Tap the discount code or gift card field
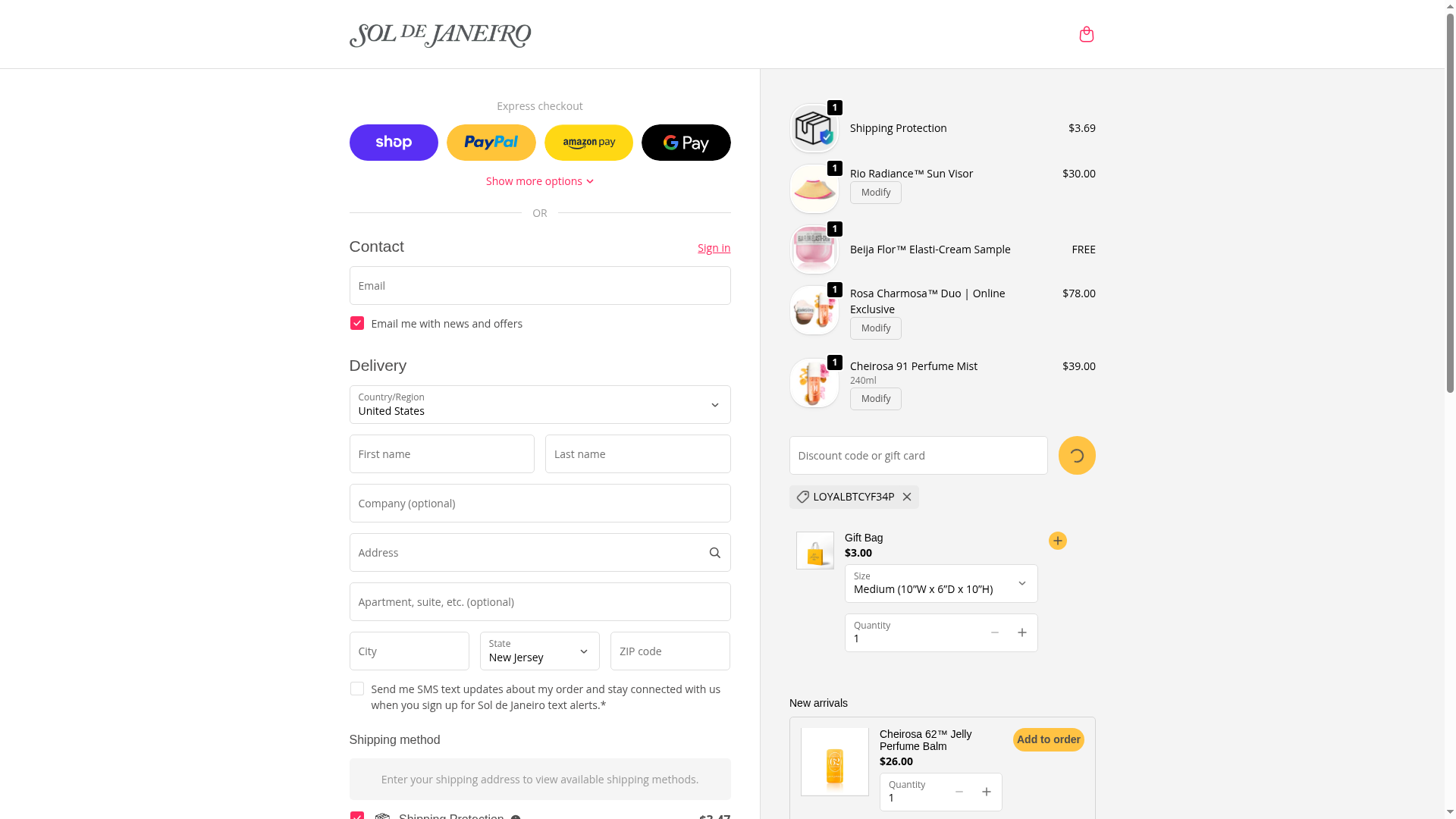Image resolution: width=1456 pixels, height=819 pixels. pos(918,456)
